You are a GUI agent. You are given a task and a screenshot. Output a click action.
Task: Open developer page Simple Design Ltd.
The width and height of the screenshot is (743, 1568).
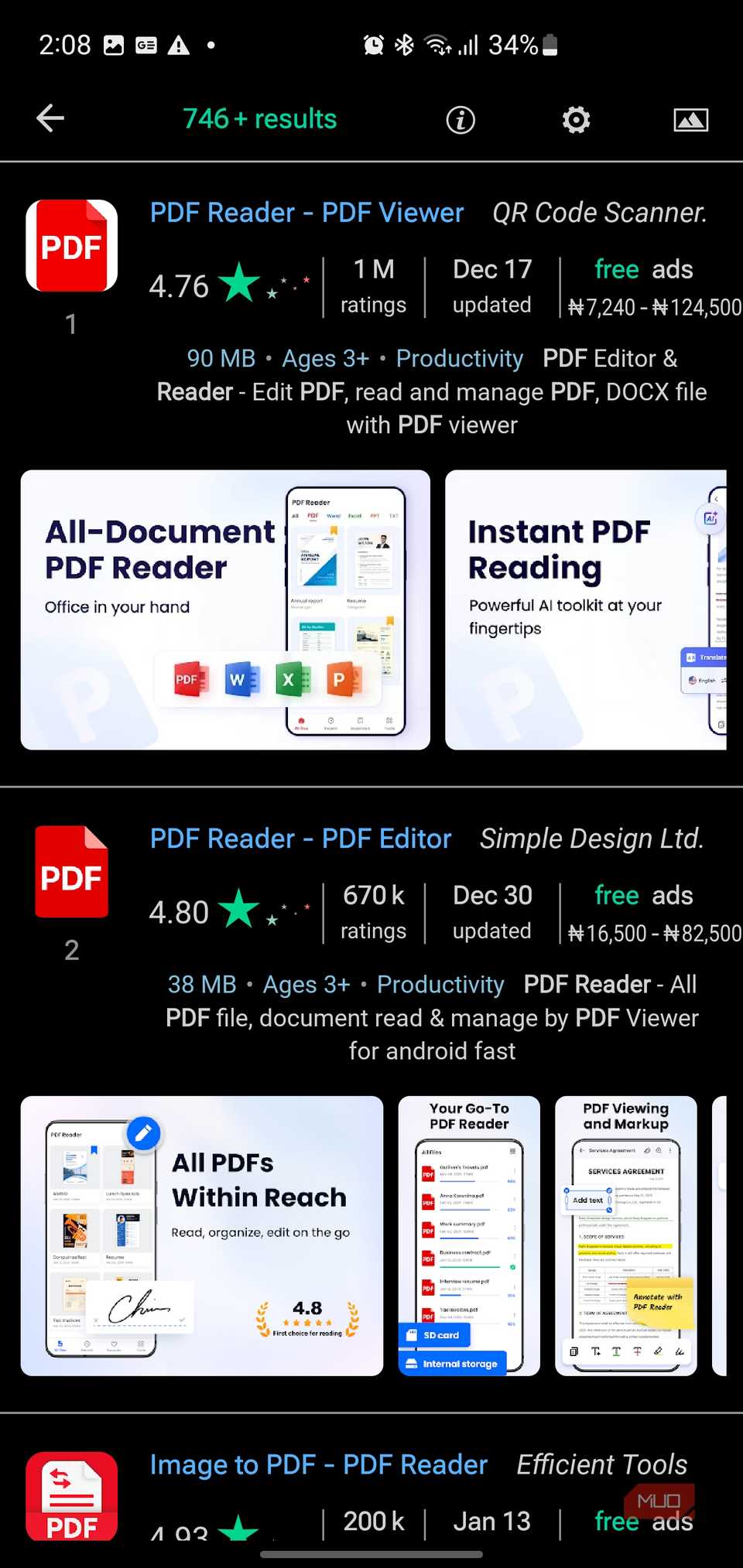(x=591, y=839)
